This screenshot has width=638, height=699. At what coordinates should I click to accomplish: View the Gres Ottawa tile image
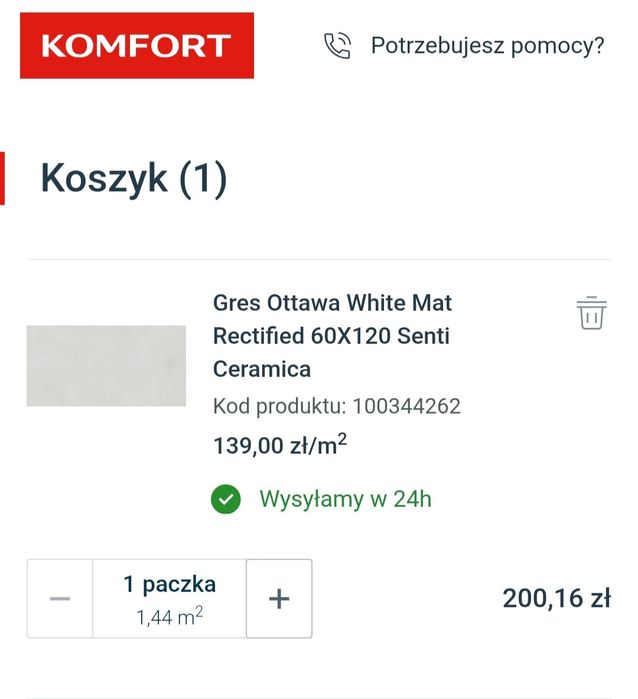106,365
